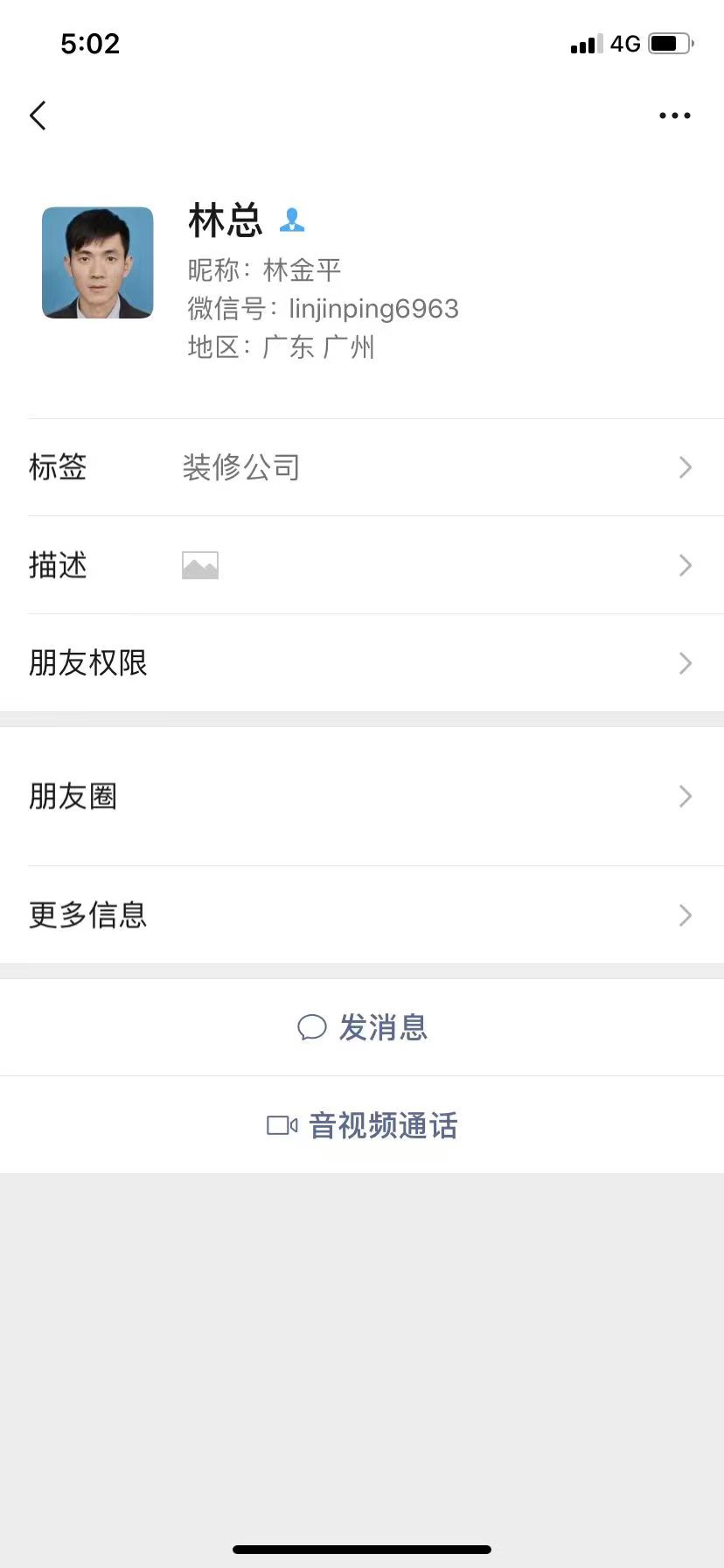Tap the cellular signal bars
Viewport: 724px width, 1568px height.
[584, 43]
